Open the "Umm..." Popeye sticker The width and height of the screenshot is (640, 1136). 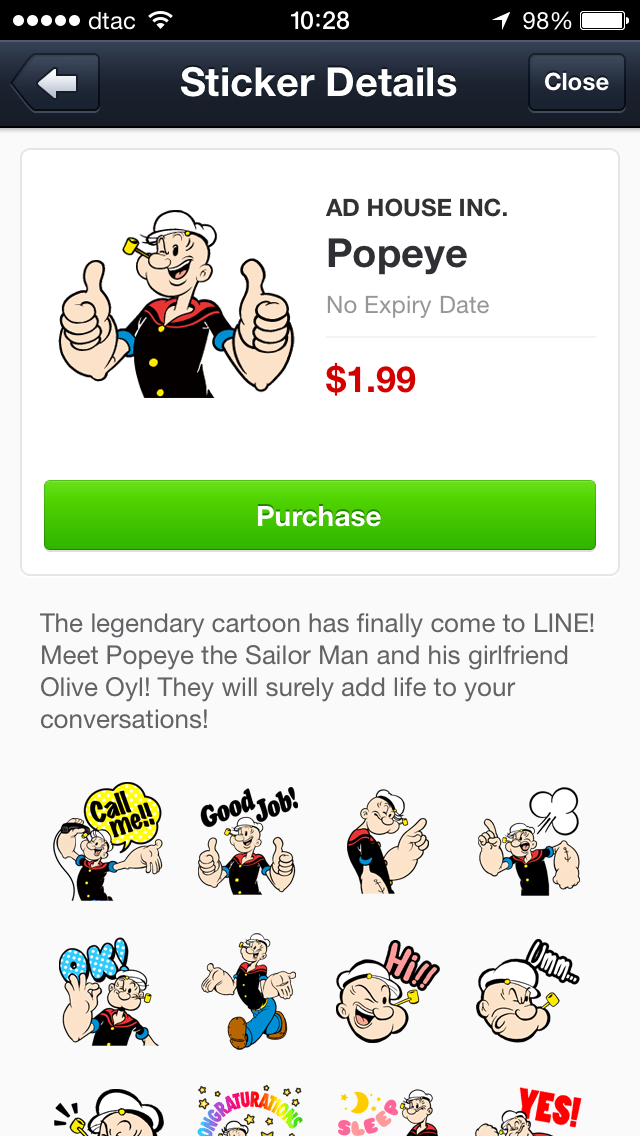(x=528, y=990)
